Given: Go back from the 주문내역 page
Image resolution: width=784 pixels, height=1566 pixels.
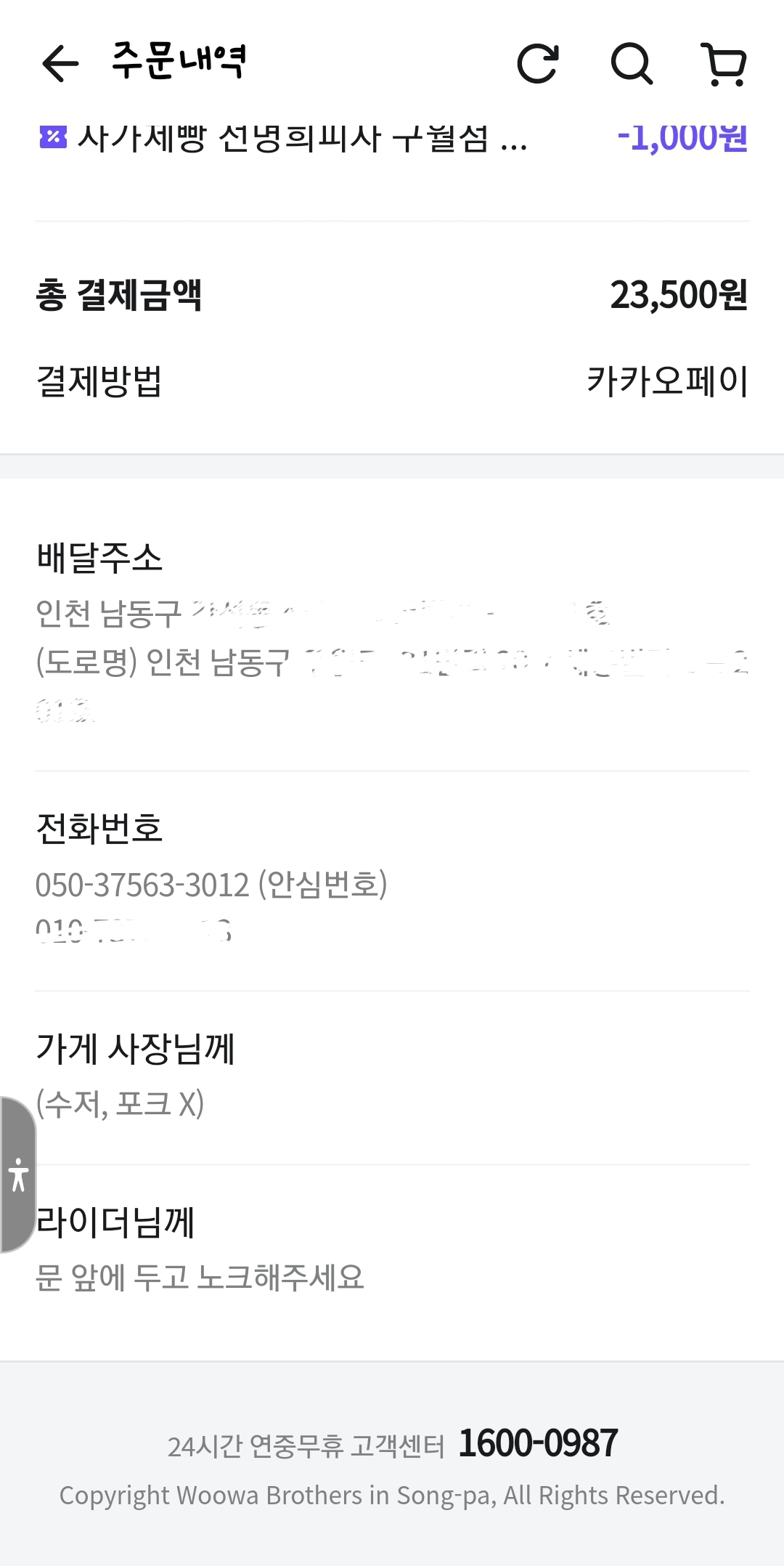Looking at the screenshot, I should click(x=60, y=64).
